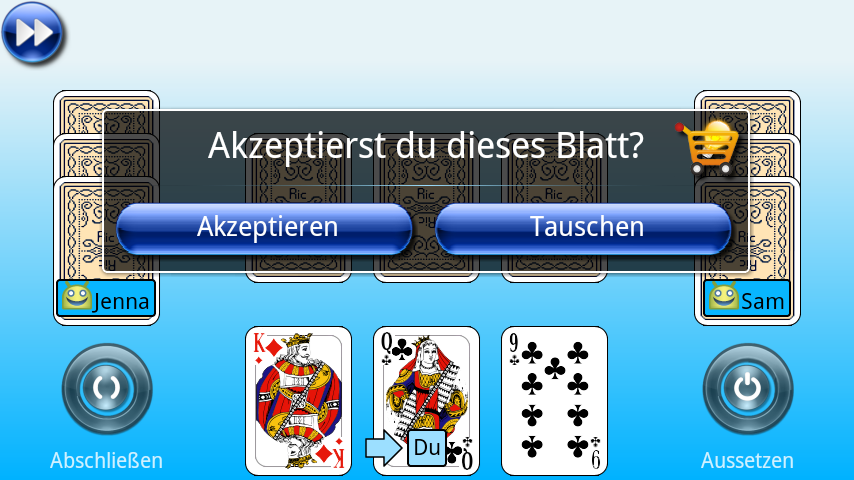Accept this hand with Akzeptieren

point(266,227)
